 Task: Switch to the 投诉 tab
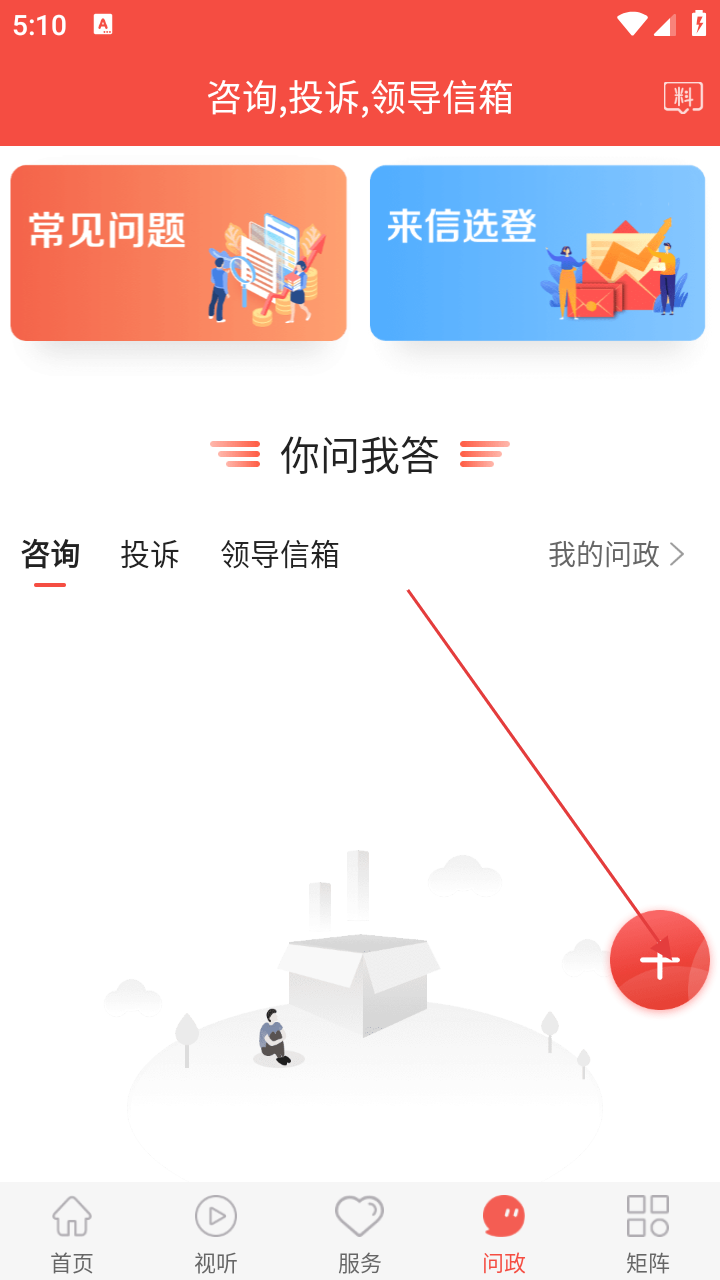click(150, 554)
